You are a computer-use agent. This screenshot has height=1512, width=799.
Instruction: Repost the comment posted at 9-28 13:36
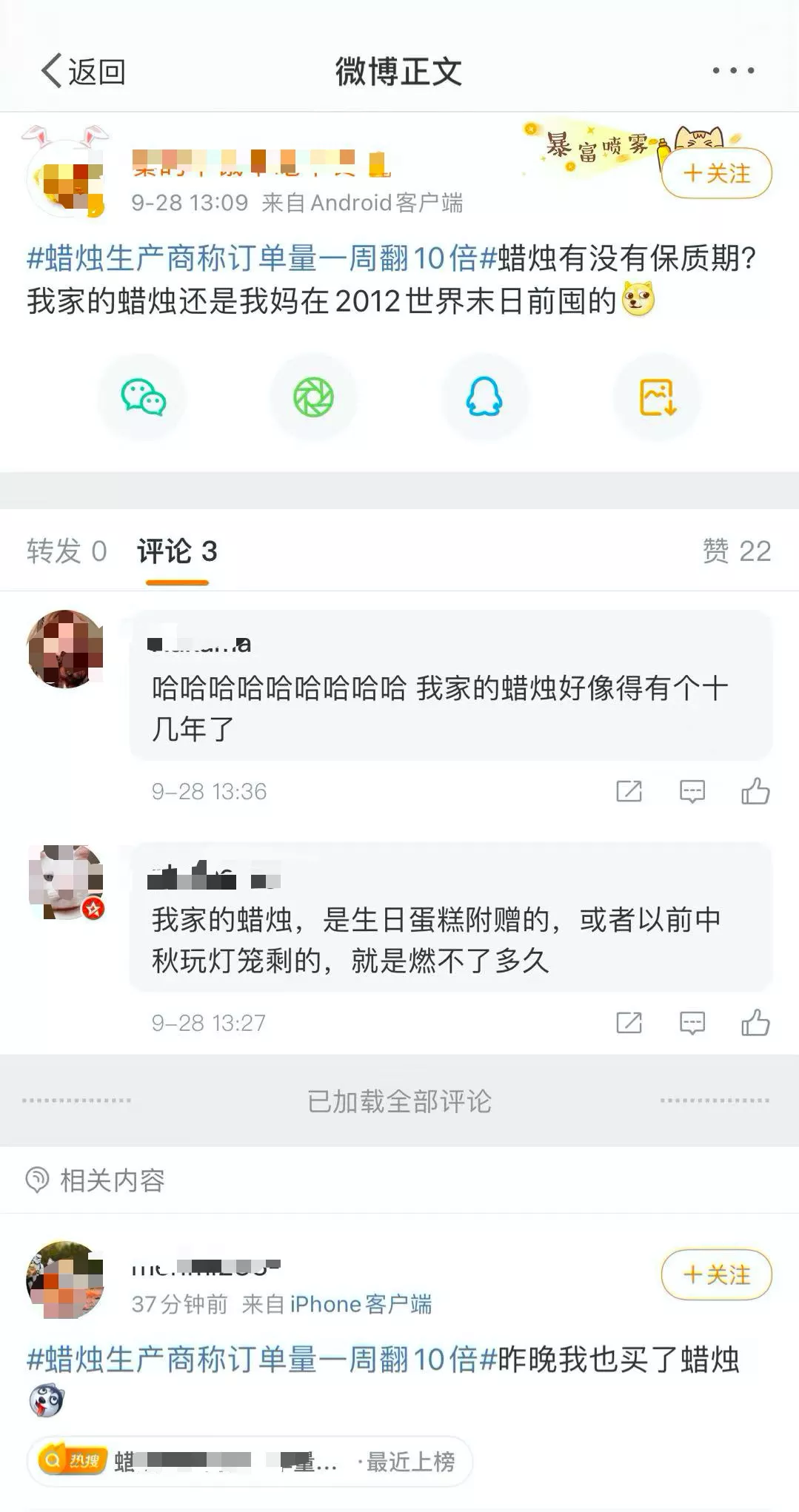pos(629,791)
